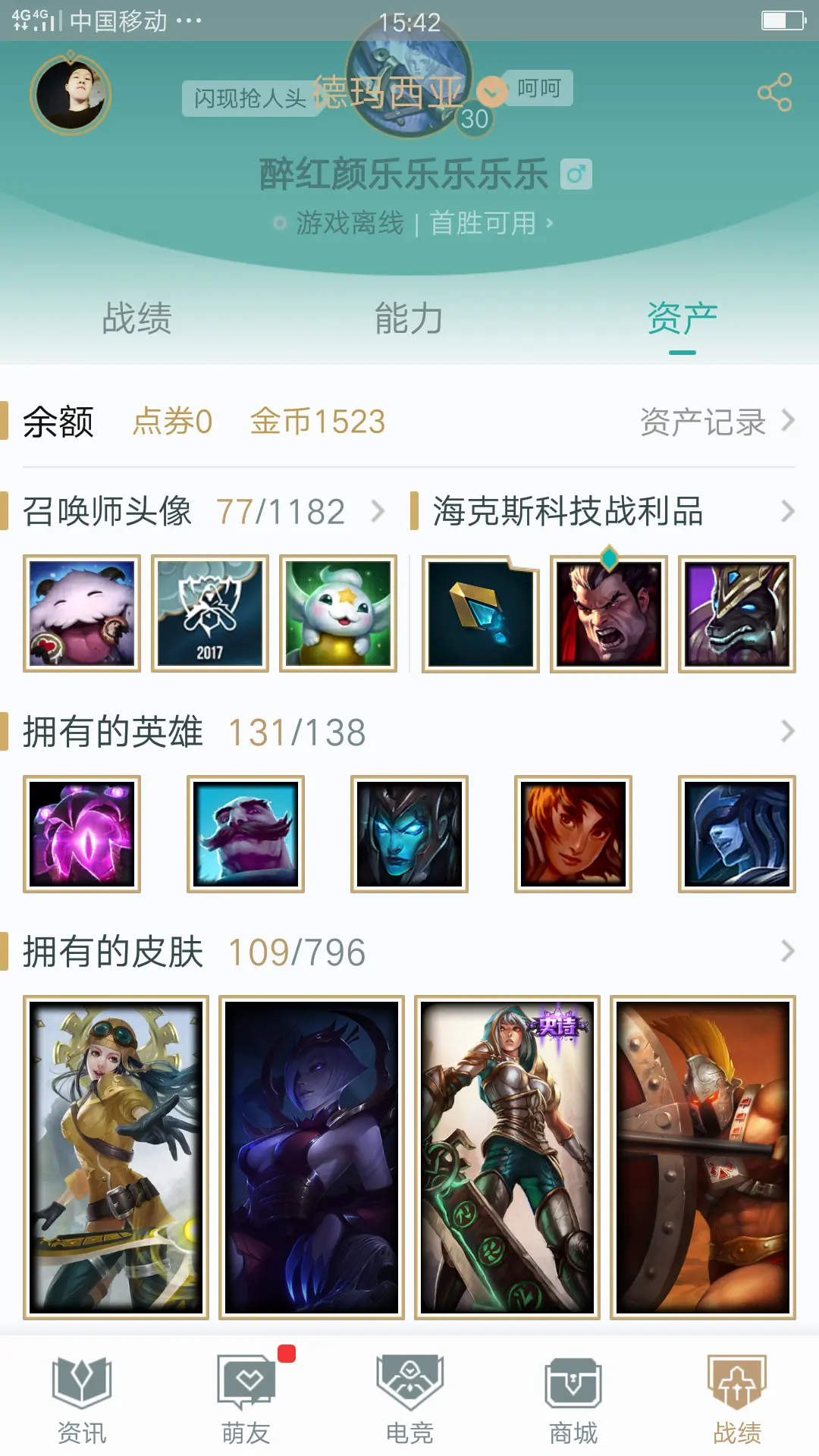This screenshot has height=1456, width=819.
Task: Open 商城 store tab
Action: [x=573, y=1401]
